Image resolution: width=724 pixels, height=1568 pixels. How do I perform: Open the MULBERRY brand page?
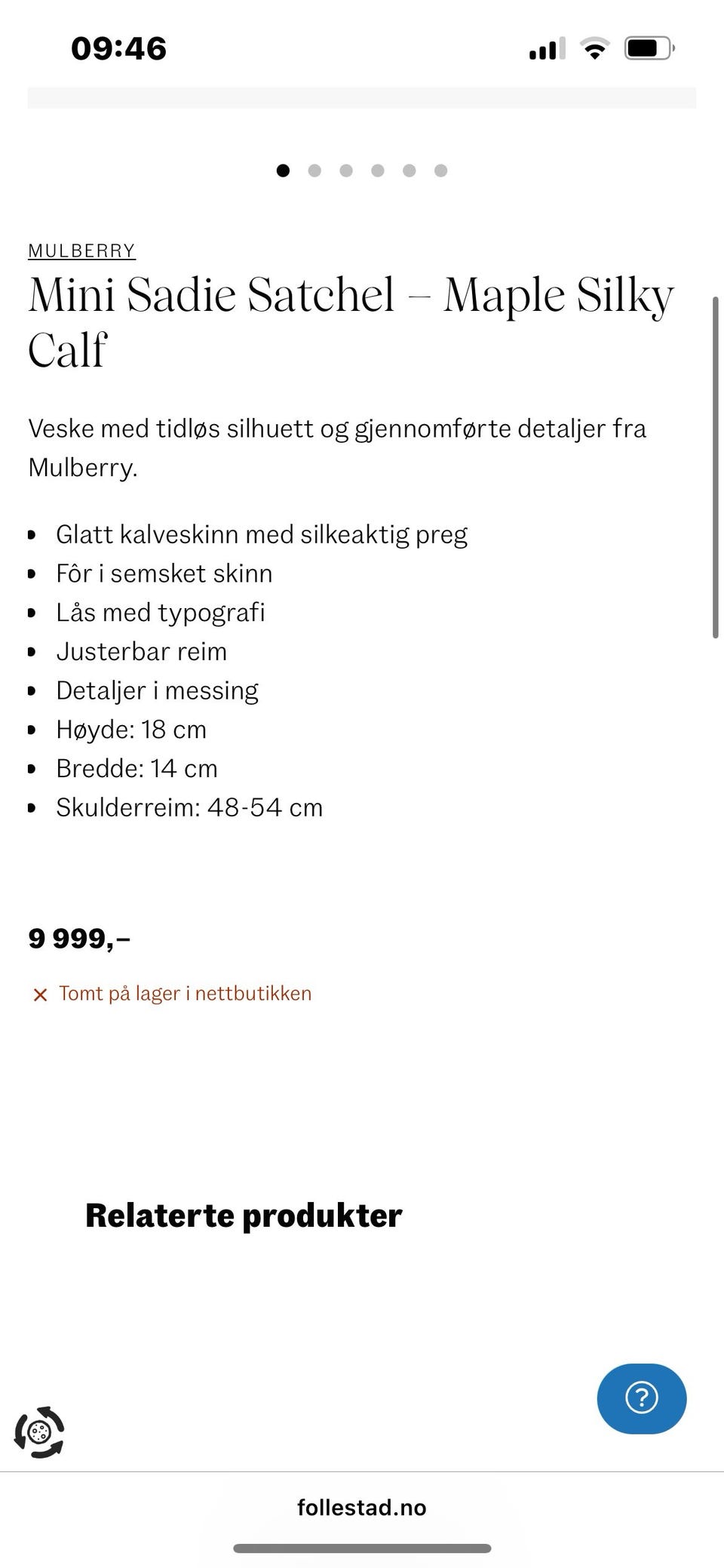coord(81,250)
